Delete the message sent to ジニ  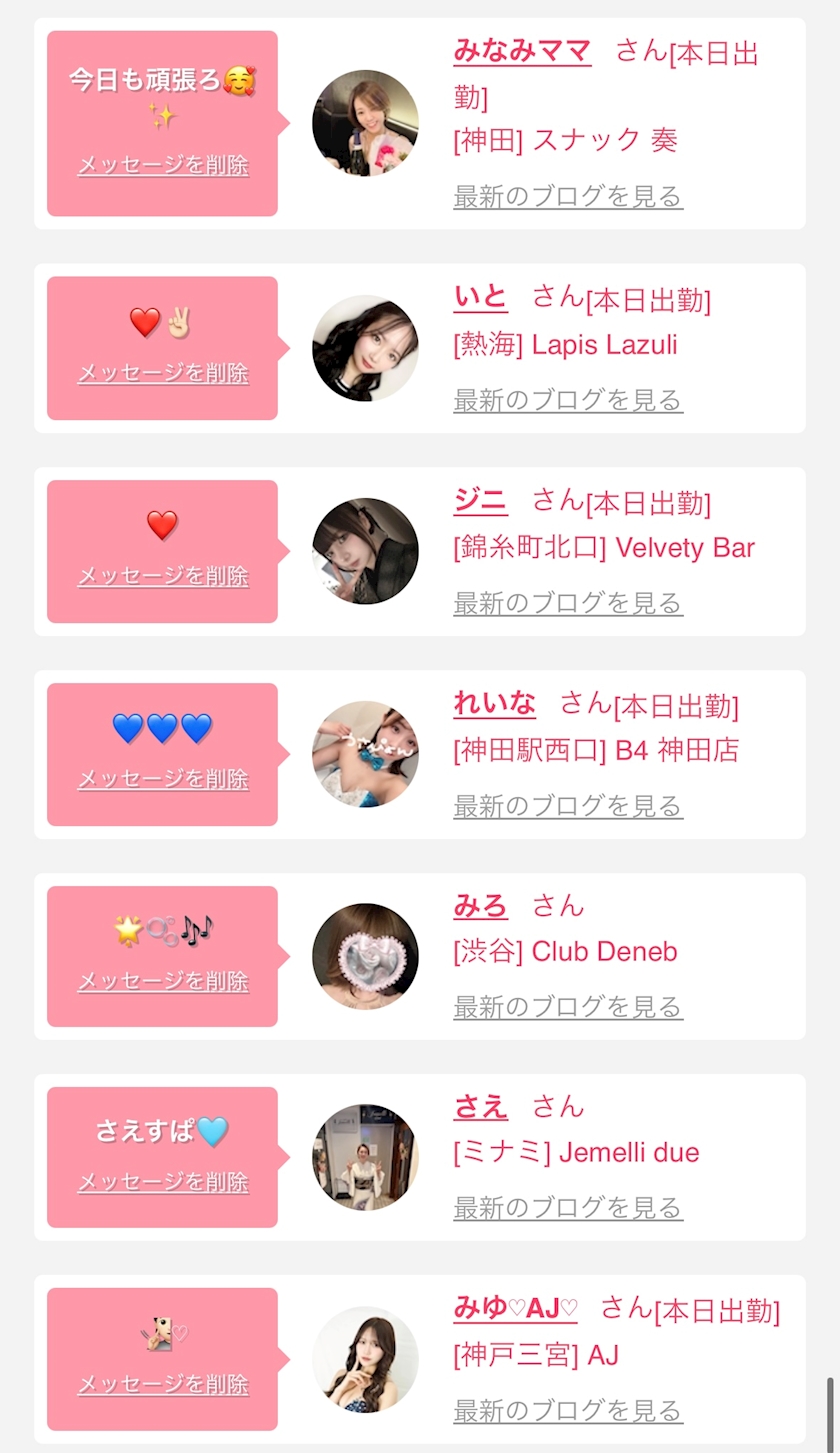[163, 576]
